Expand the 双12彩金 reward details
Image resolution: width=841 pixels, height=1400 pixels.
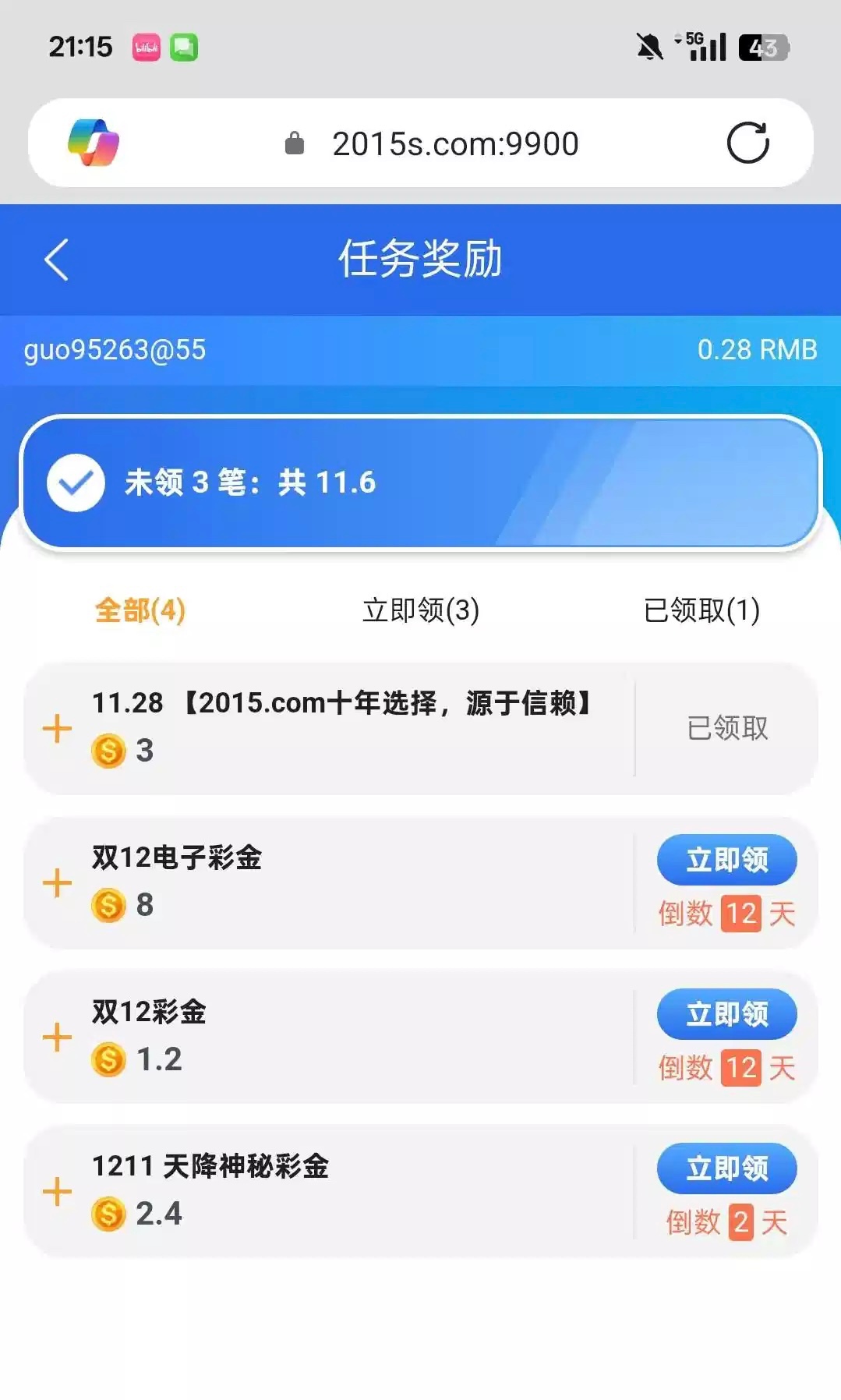57,1038
